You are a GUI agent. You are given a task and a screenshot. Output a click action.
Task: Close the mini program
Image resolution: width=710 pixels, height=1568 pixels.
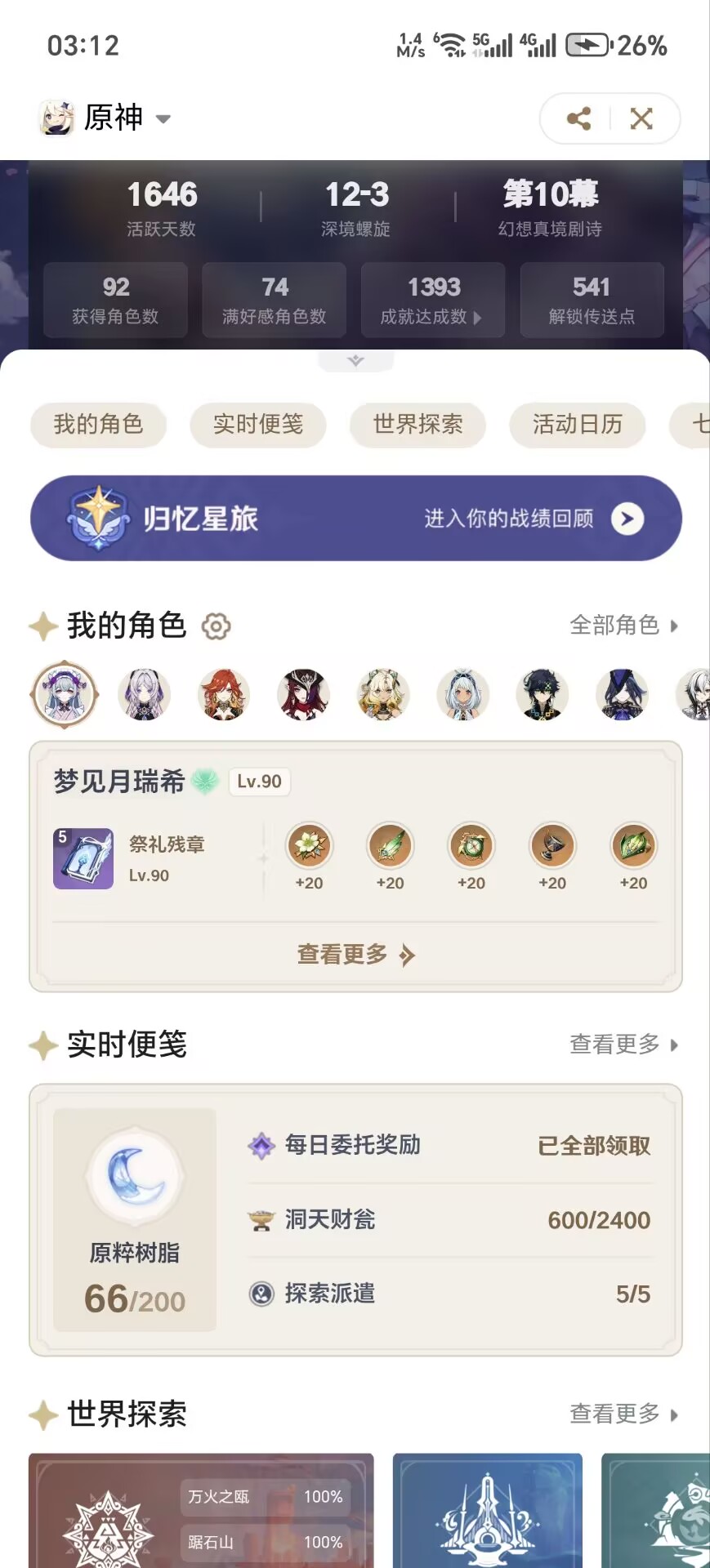click(x=641, y=119)
